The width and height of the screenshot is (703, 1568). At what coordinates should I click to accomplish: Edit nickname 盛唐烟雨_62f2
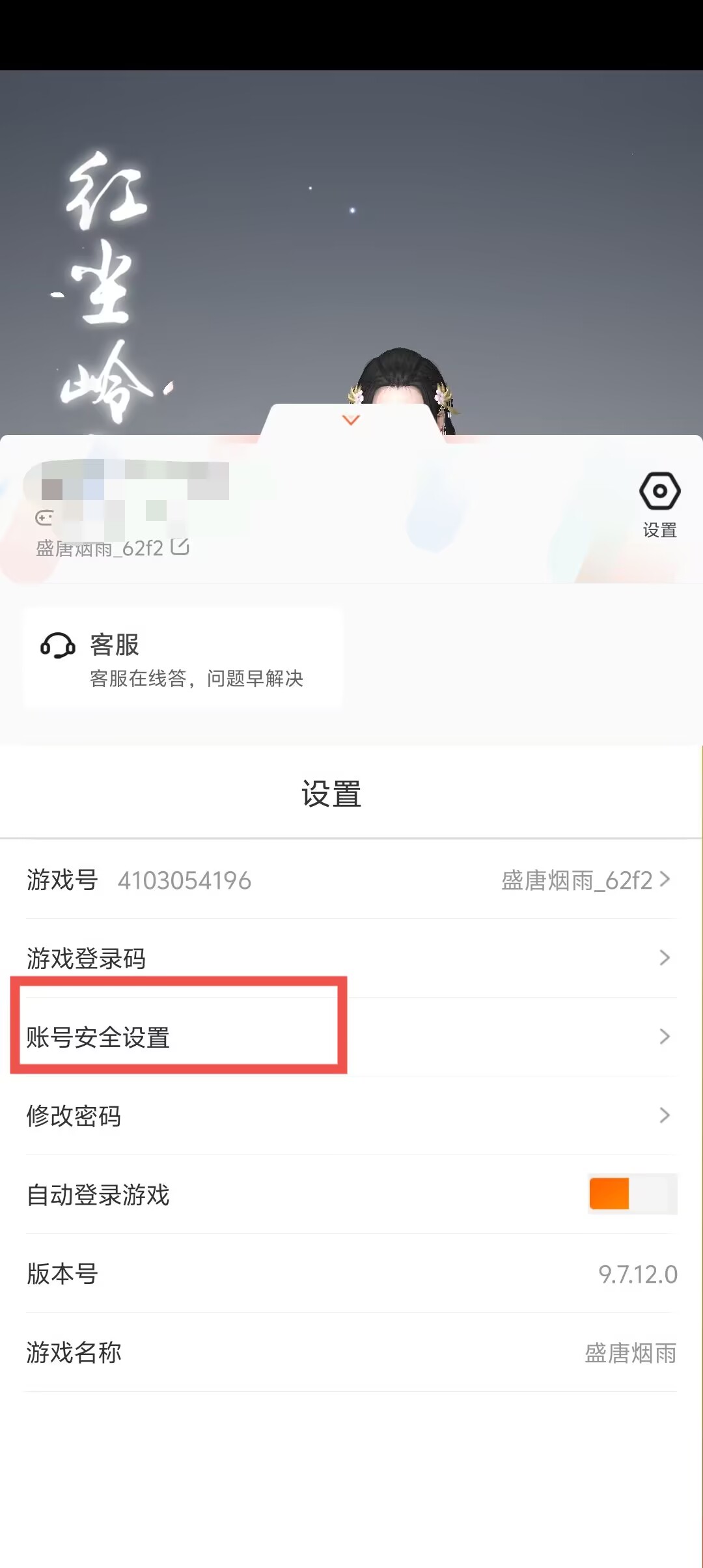[180, 547]
